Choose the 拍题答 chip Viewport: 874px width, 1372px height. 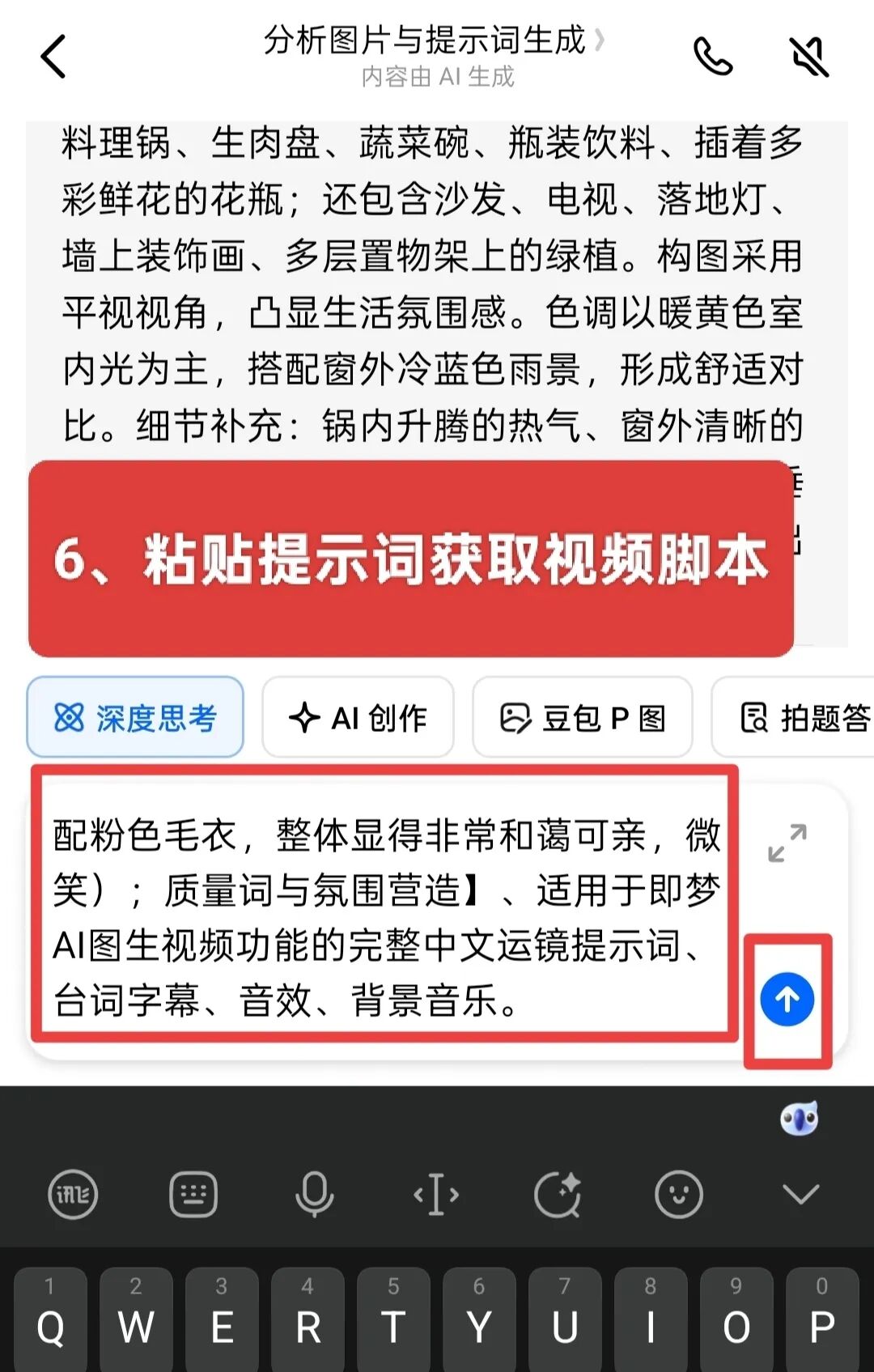pos(801,717)
